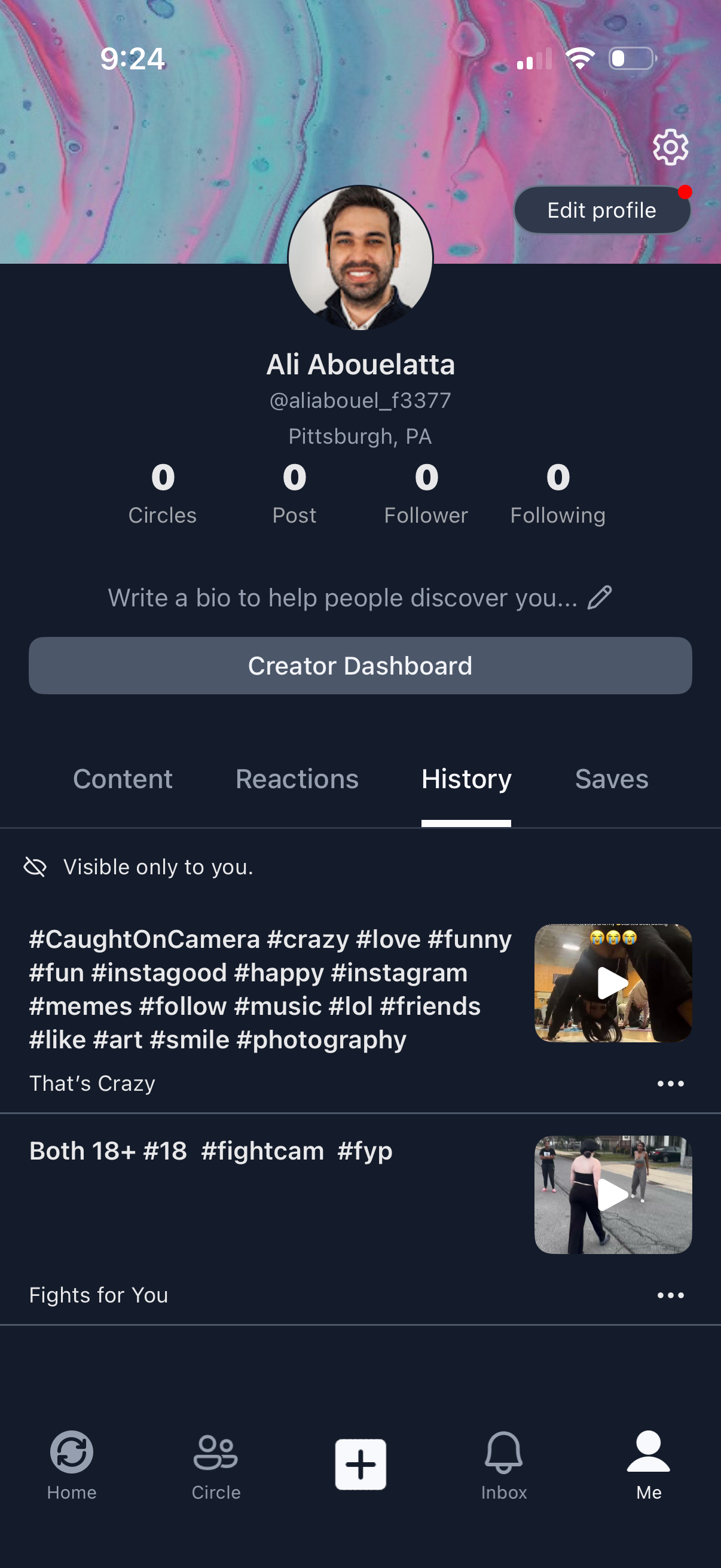Create a new post with plus icon
Viewport: 721px width, 1568px height.
click(x=360, y=1465)
